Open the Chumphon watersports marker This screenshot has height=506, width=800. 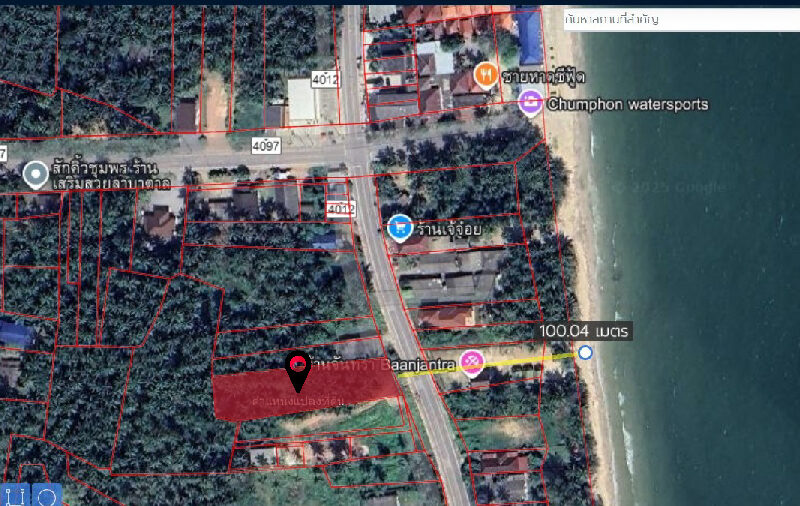pyautogui.click(x=530, y=102)
